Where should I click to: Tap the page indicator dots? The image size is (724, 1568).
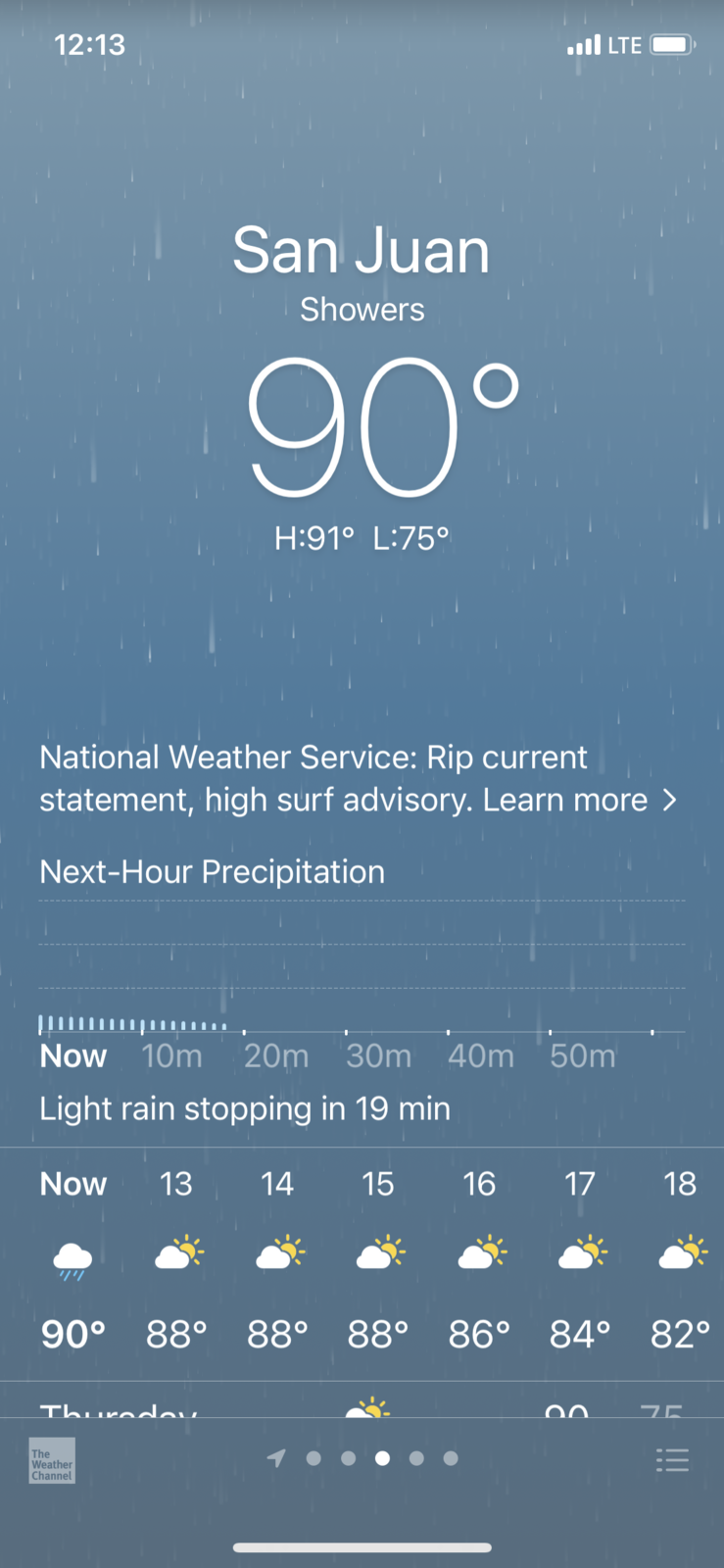(x=382, y=1458)
